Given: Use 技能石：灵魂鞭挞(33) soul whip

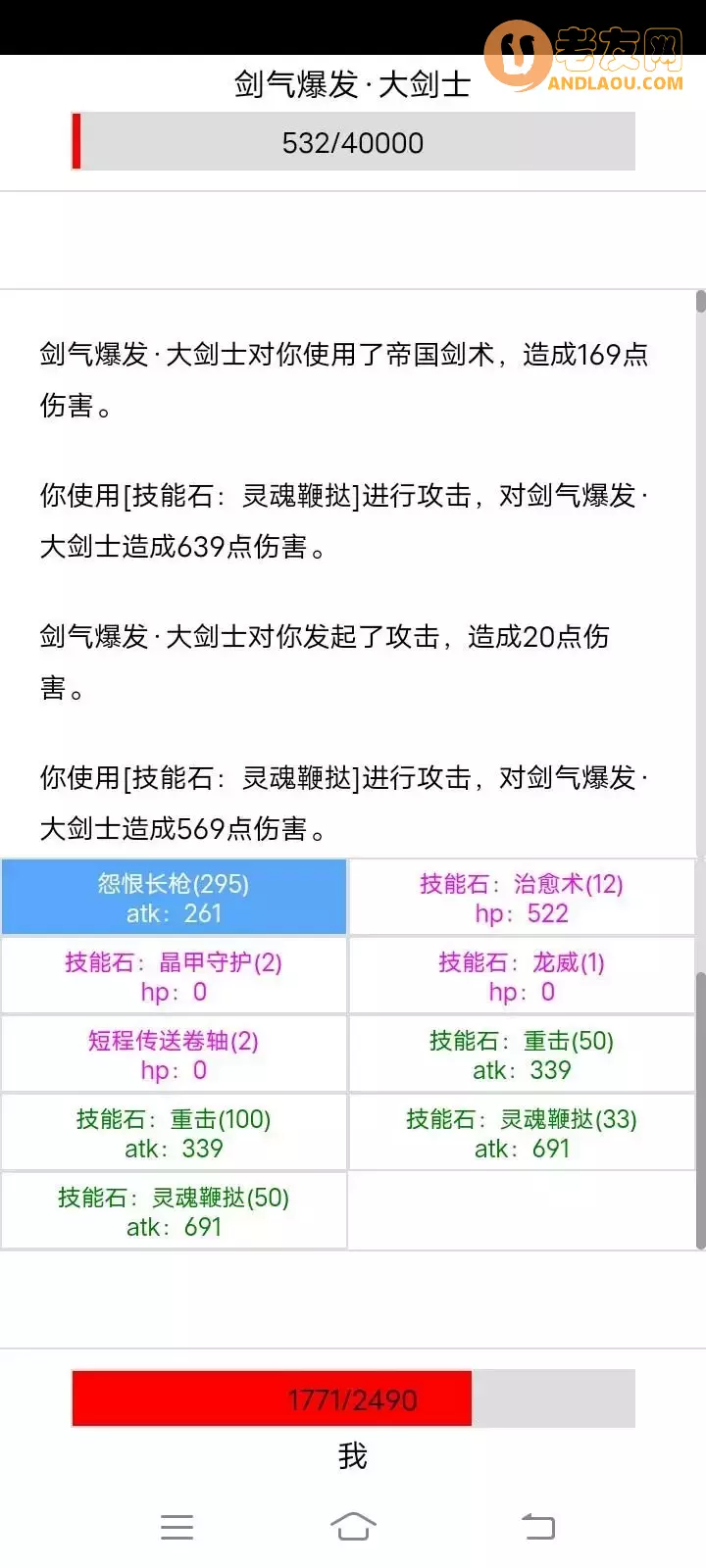Looking at the screenshot, I should [x=522, y=1132].
